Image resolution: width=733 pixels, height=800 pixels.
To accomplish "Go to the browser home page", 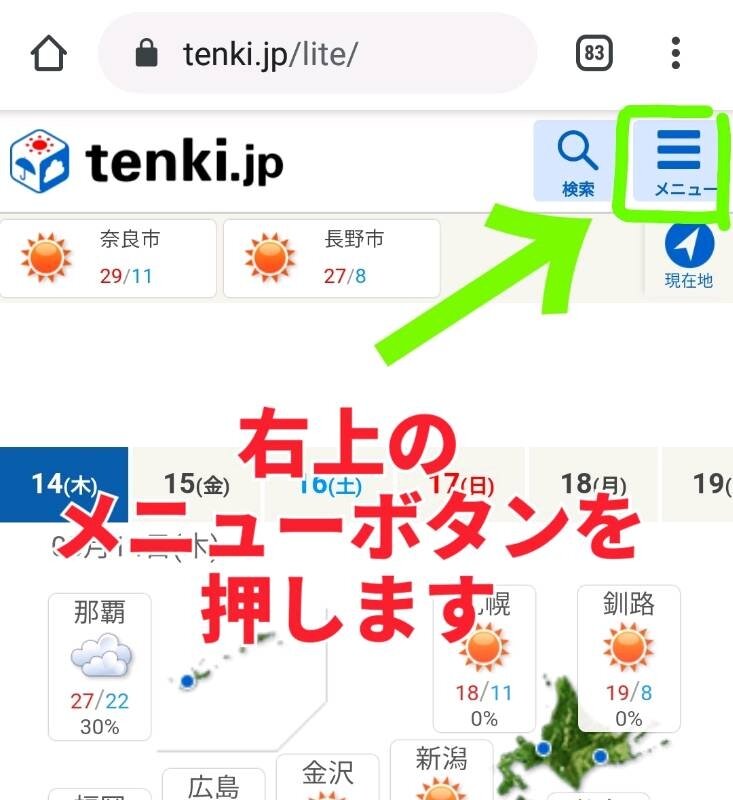I will tap(48, 54).
